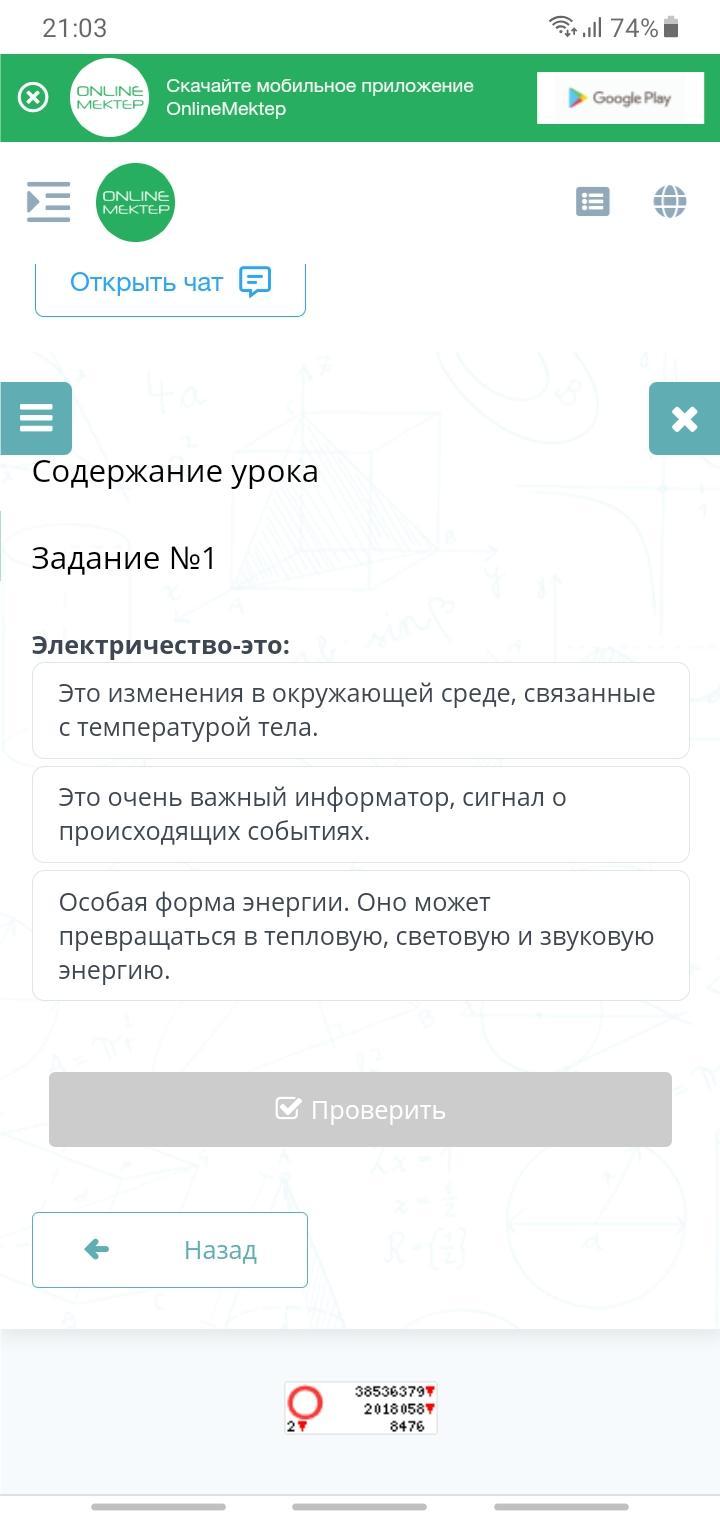Select answer about важный информатор, сигнал
The image size is (720, 1520).
coord(361,814)
